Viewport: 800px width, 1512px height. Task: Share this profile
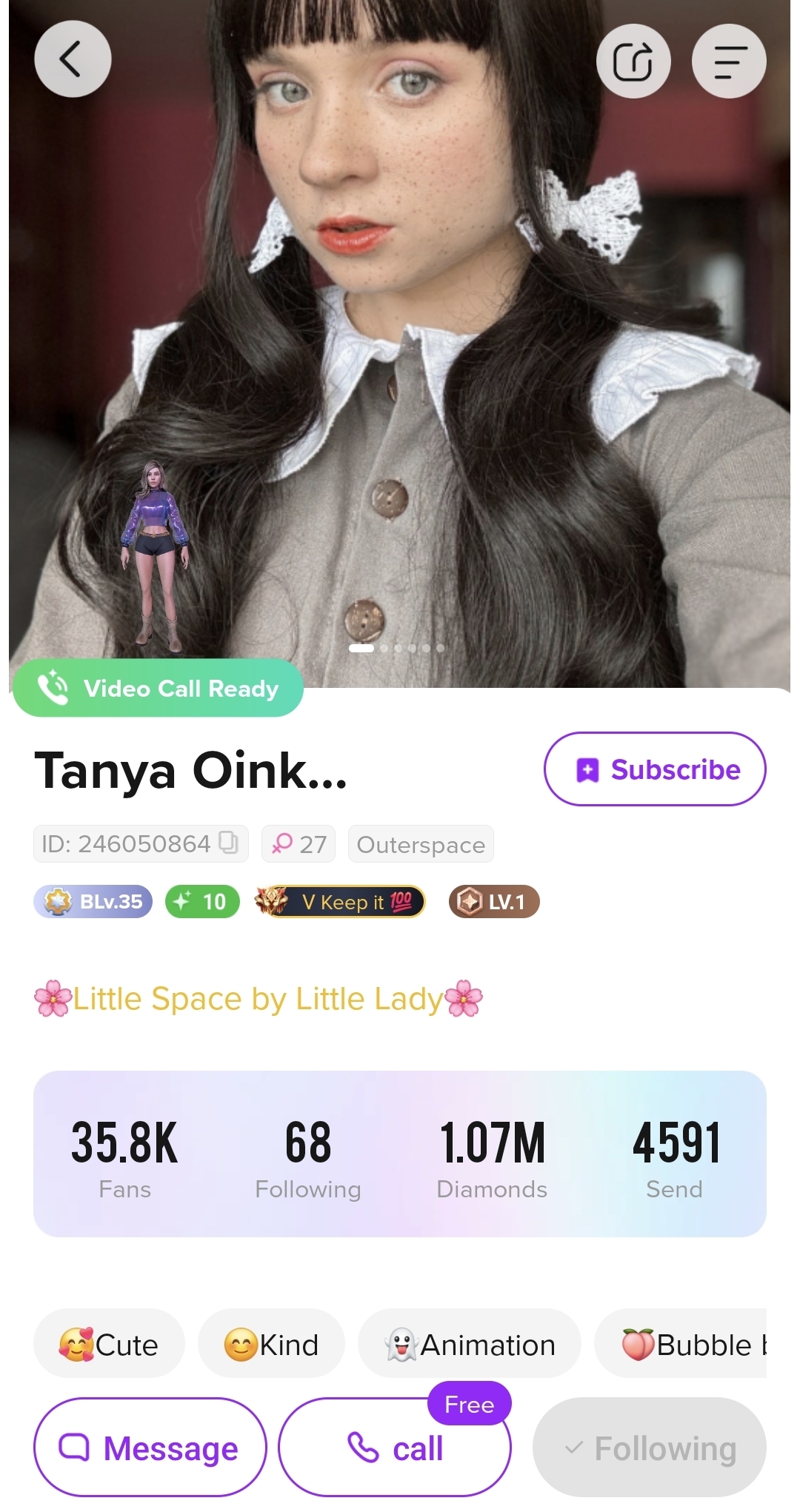tap(633, 61)
